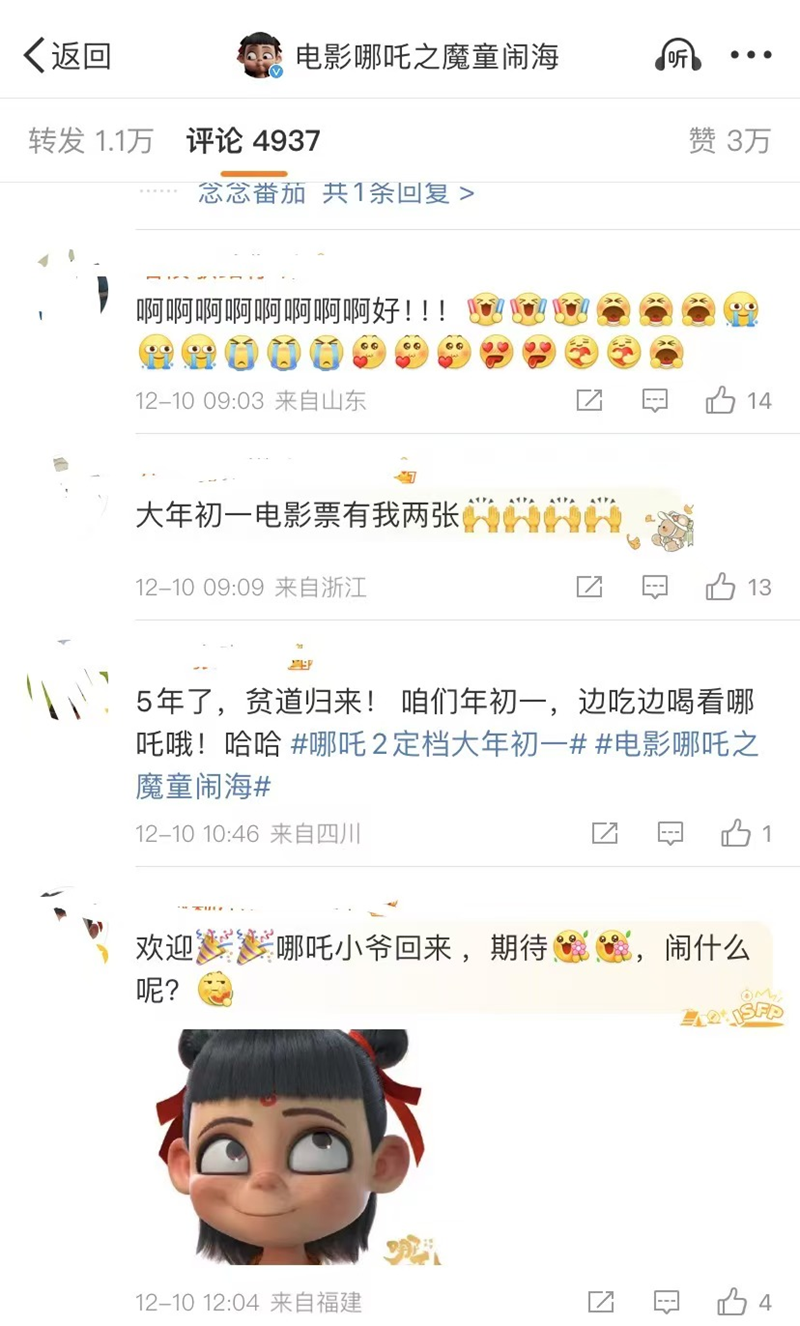
Task: Reply to the 欢迎哪吒小爷回来 comment
Action: tap(666, 1302)
